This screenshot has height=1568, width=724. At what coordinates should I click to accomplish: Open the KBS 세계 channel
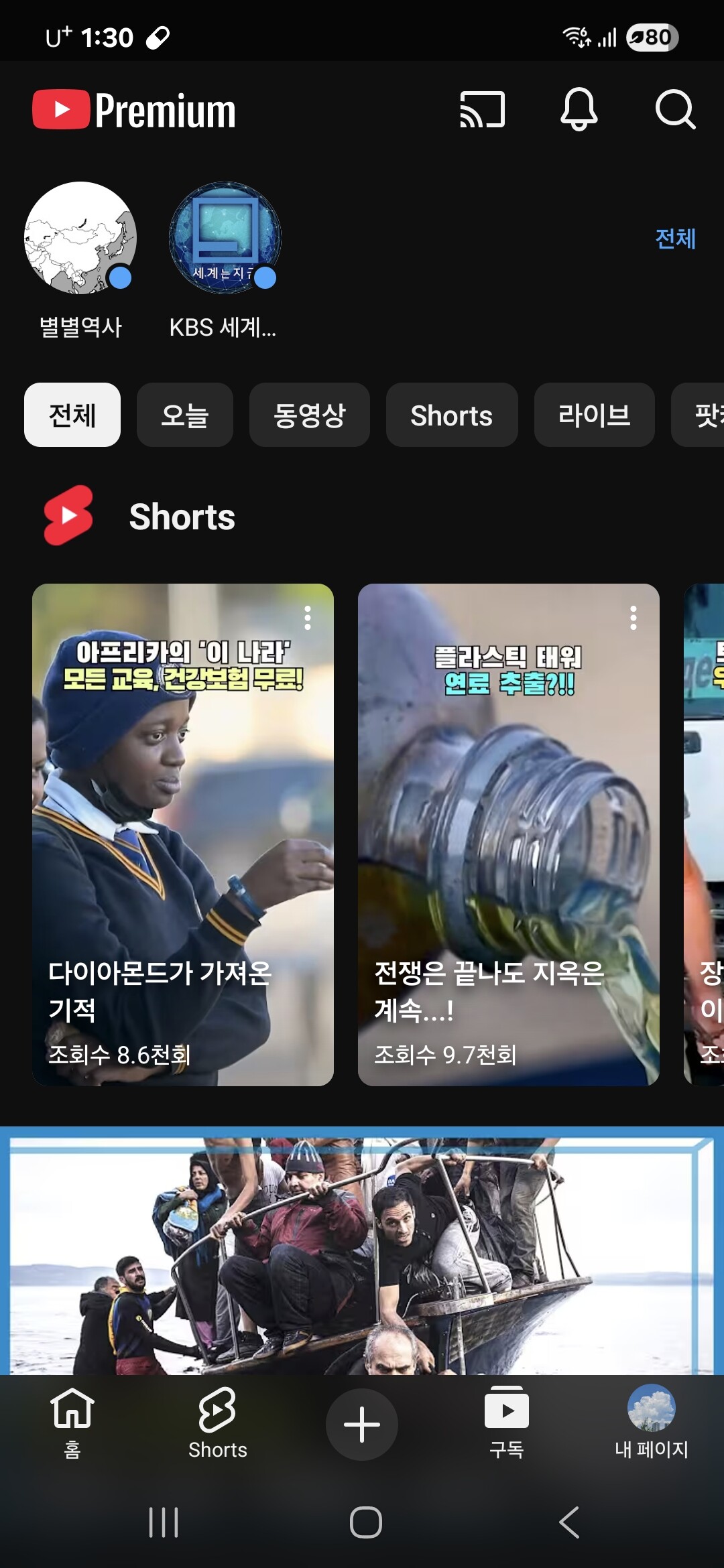224,260
